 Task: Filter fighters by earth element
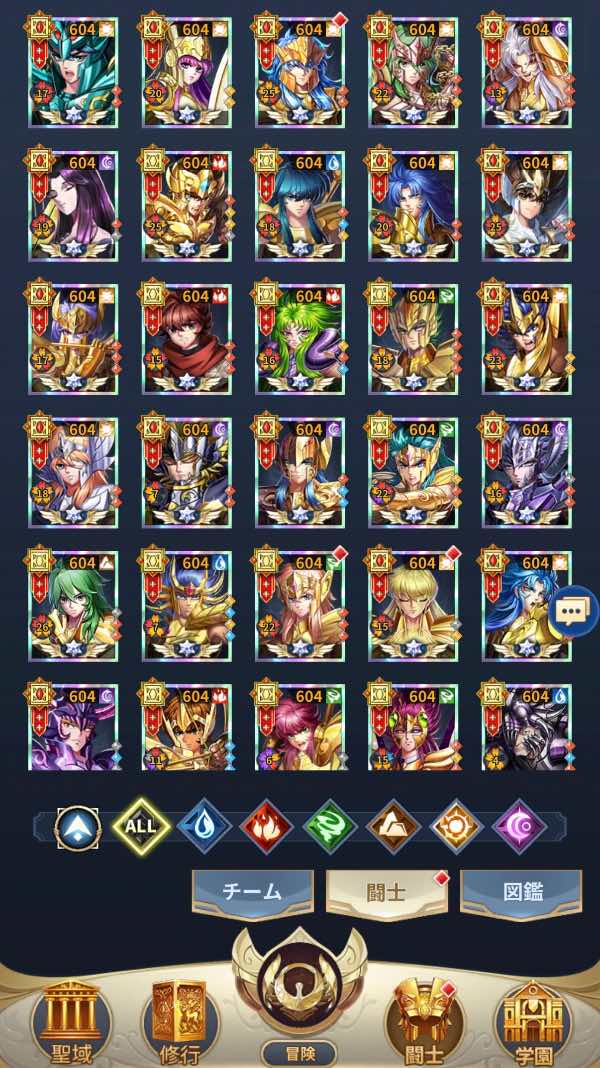[x=394, y=827]
